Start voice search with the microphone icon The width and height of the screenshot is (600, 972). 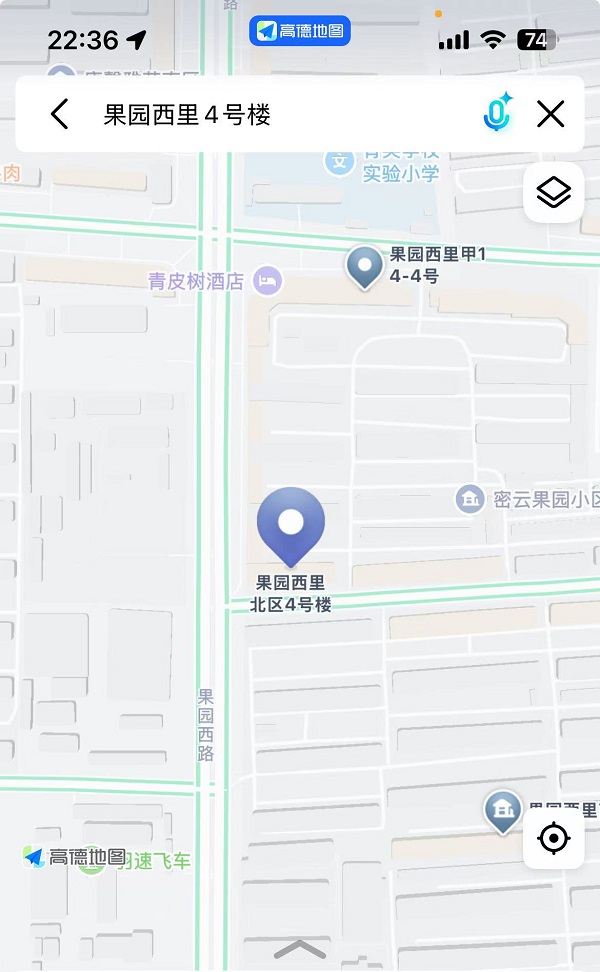tap(497, 113)
